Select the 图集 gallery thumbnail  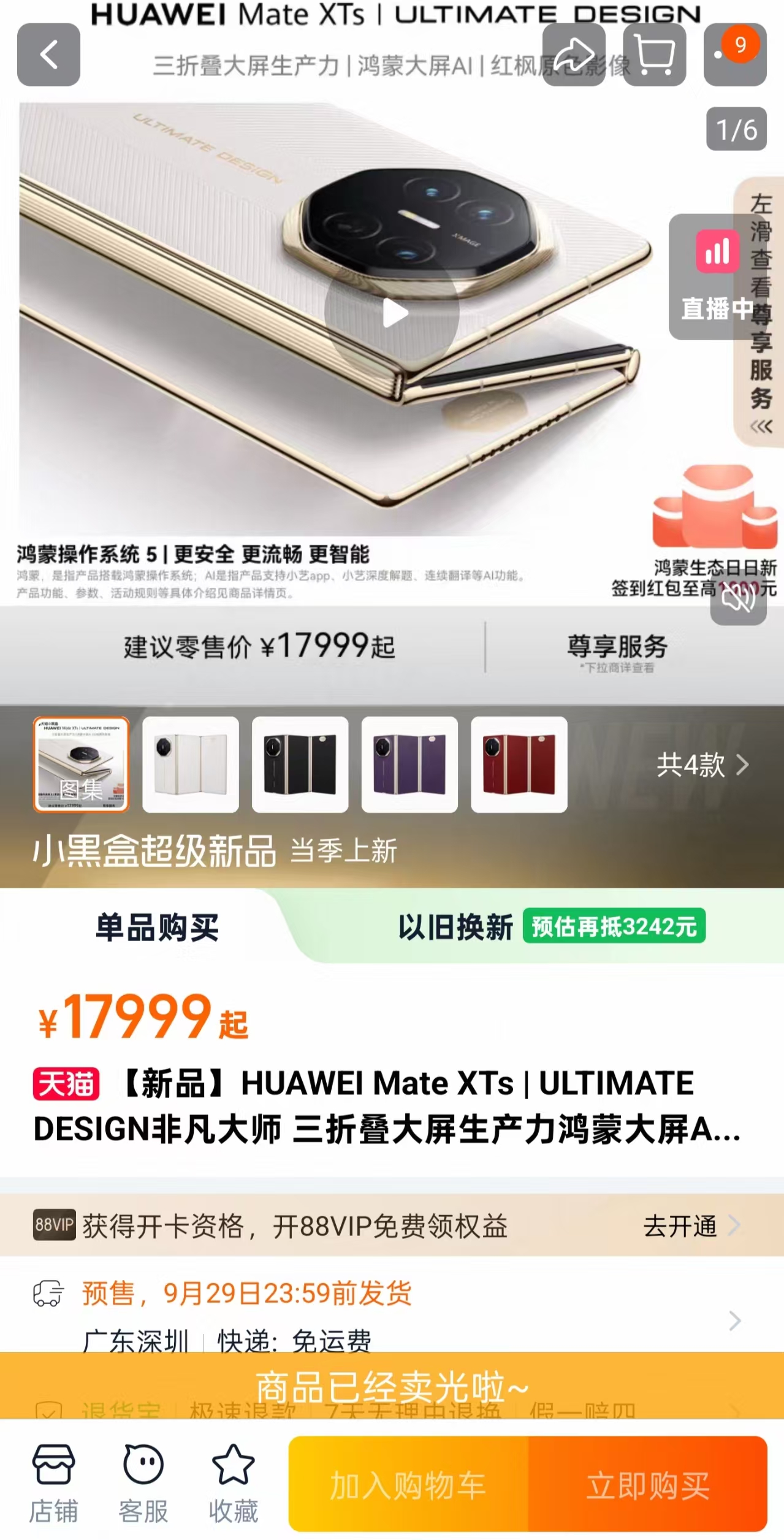(x=81, y=764)
